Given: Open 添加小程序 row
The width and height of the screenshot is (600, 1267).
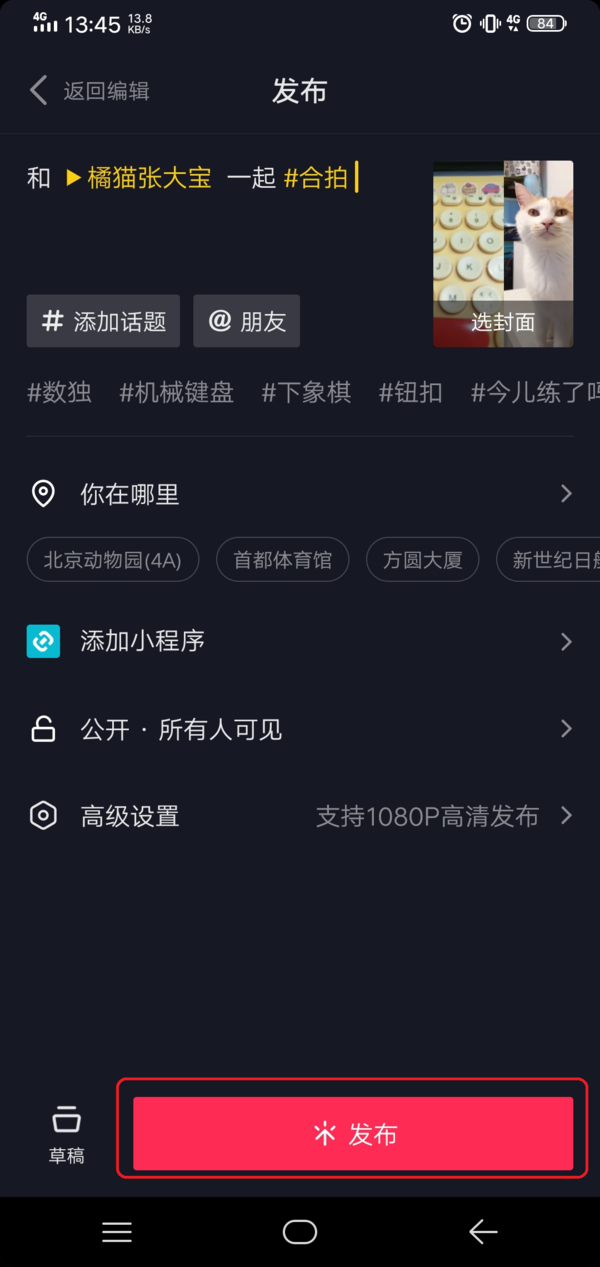Looking at the screenshot, I should (300, 641).
